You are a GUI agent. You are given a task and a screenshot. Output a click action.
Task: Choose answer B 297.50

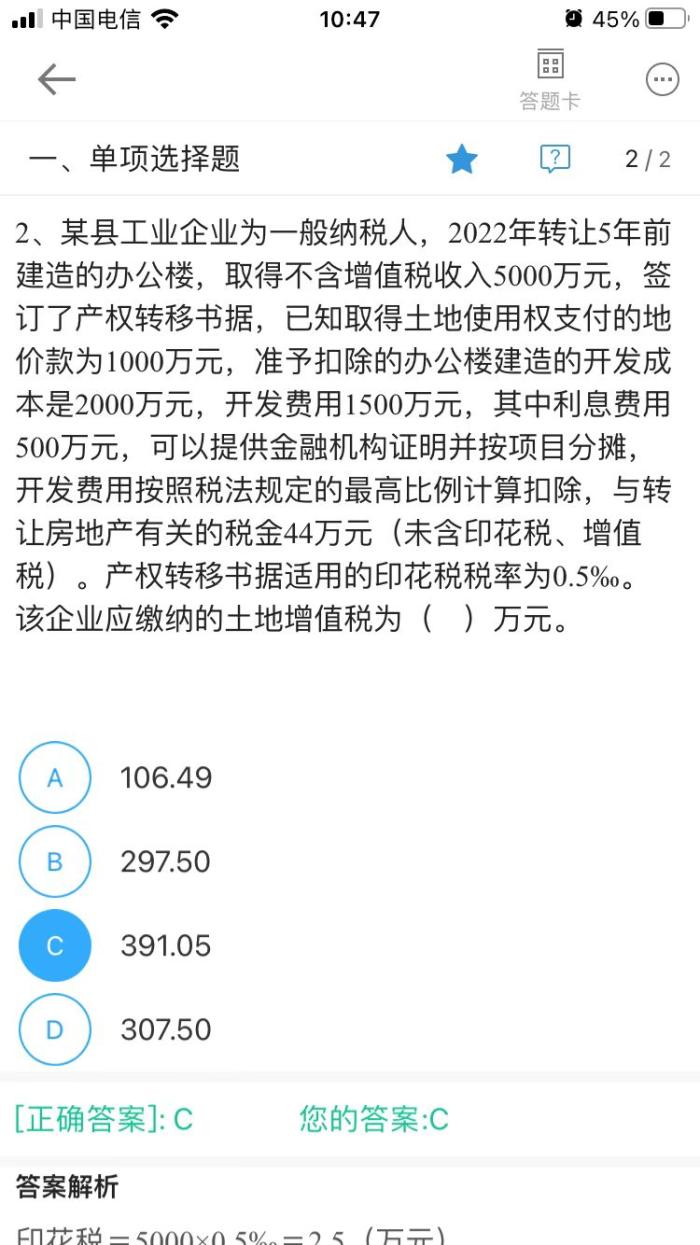click(x=55, y=862)
